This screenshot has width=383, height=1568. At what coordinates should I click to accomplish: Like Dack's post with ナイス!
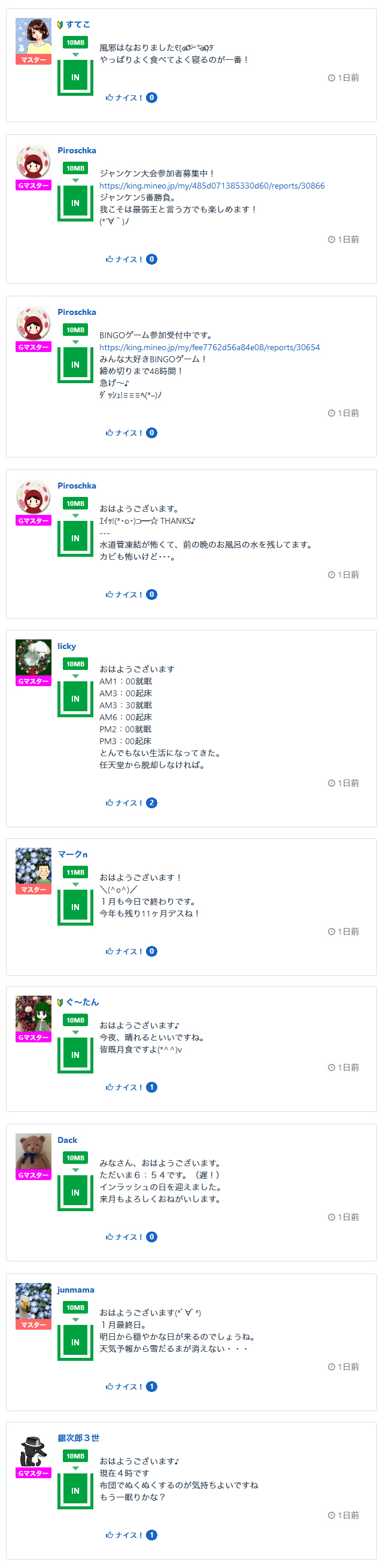124,1237
